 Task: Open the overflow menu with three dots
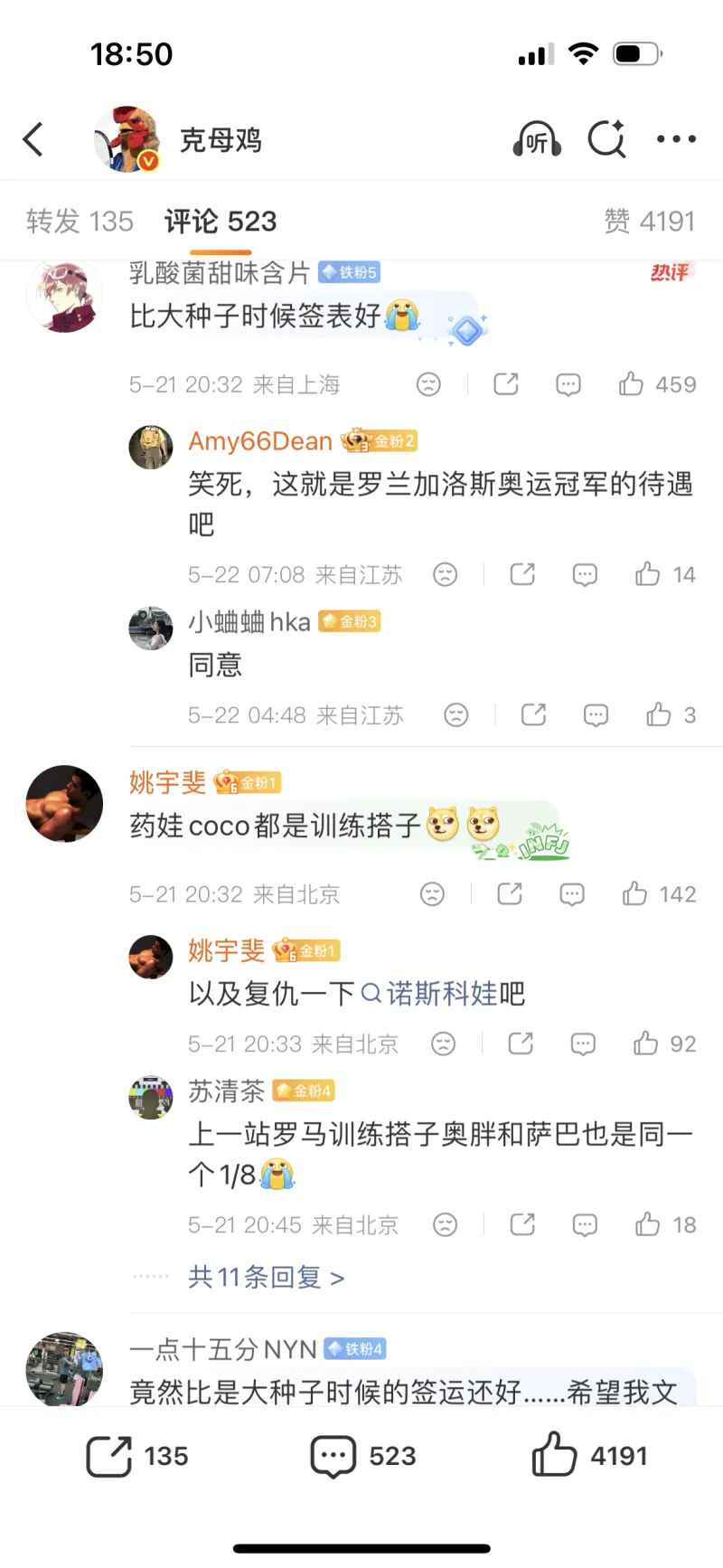tap(676, 139)
